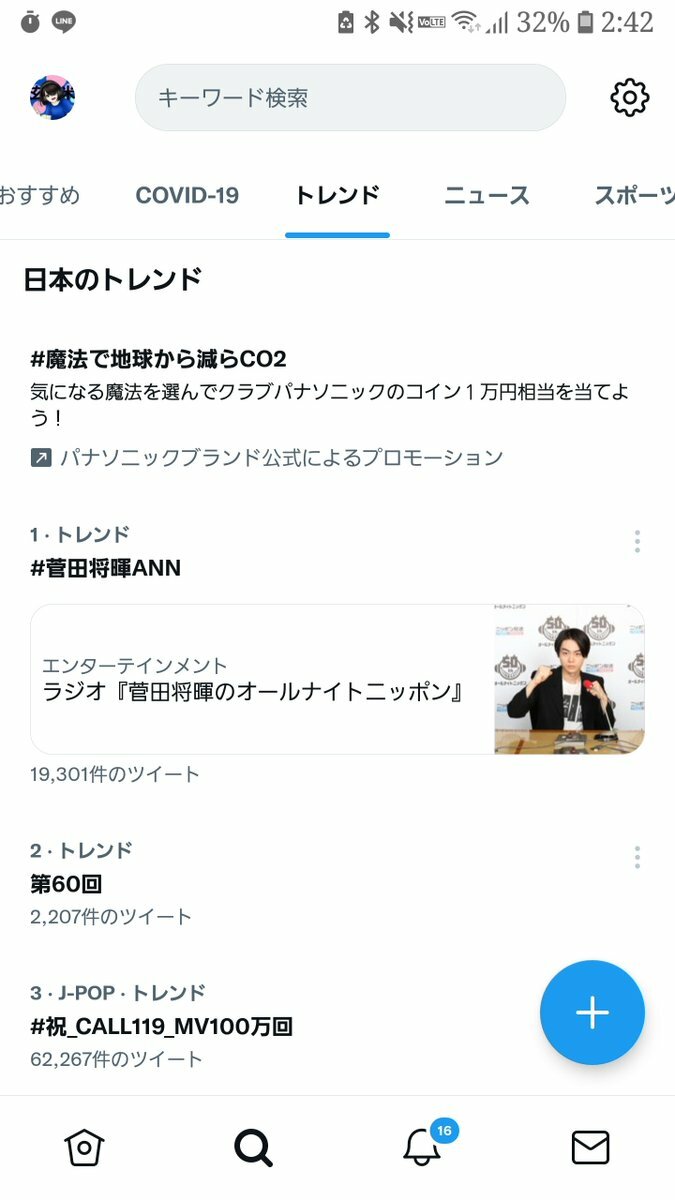Open direct messages envelope
Screen dimensions: 675x1200
click(590, 1147)
